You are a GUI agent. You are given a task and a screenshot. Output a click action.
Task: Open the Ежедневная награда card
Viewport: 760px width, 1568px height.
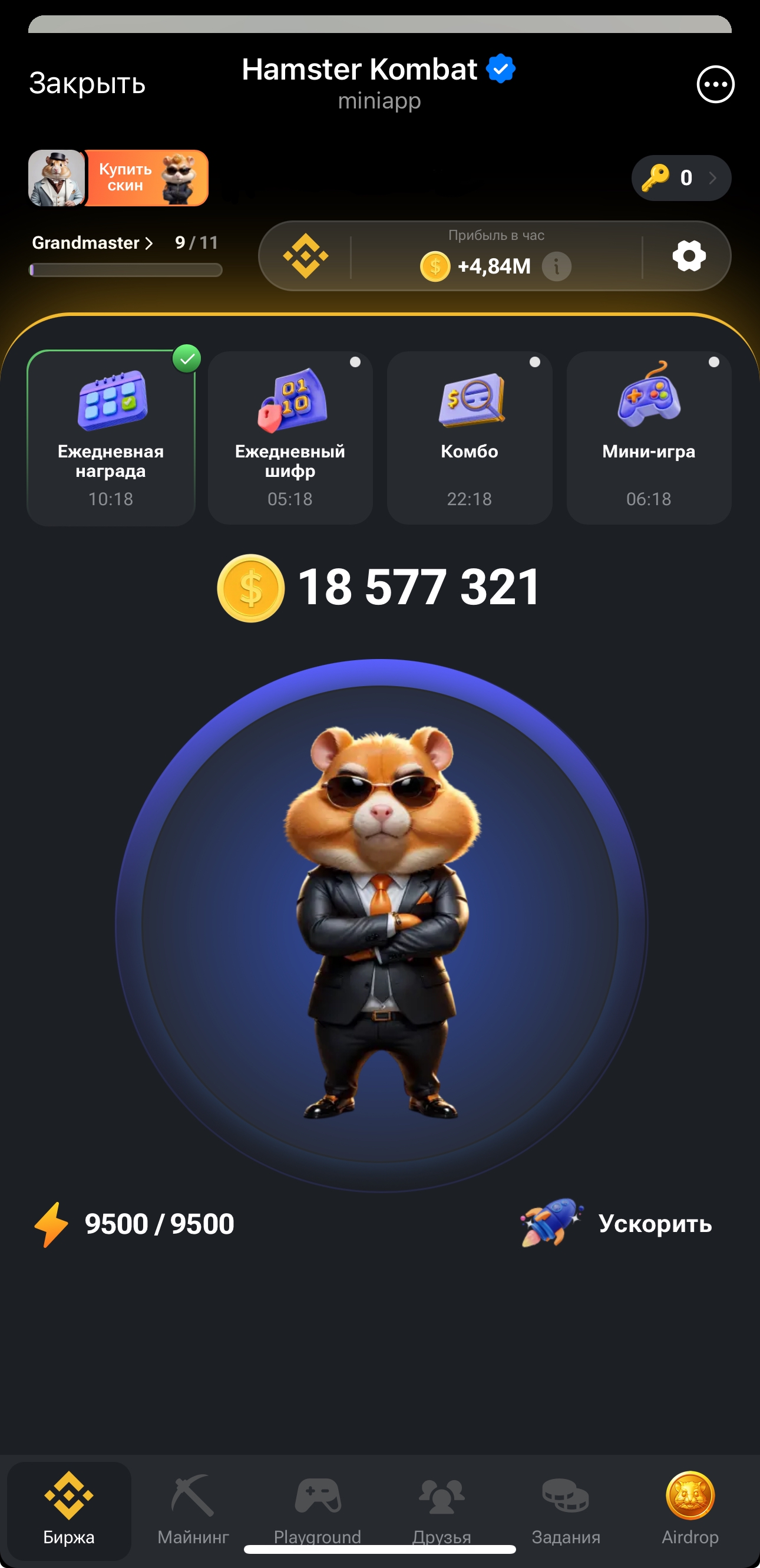click(111, 437)
